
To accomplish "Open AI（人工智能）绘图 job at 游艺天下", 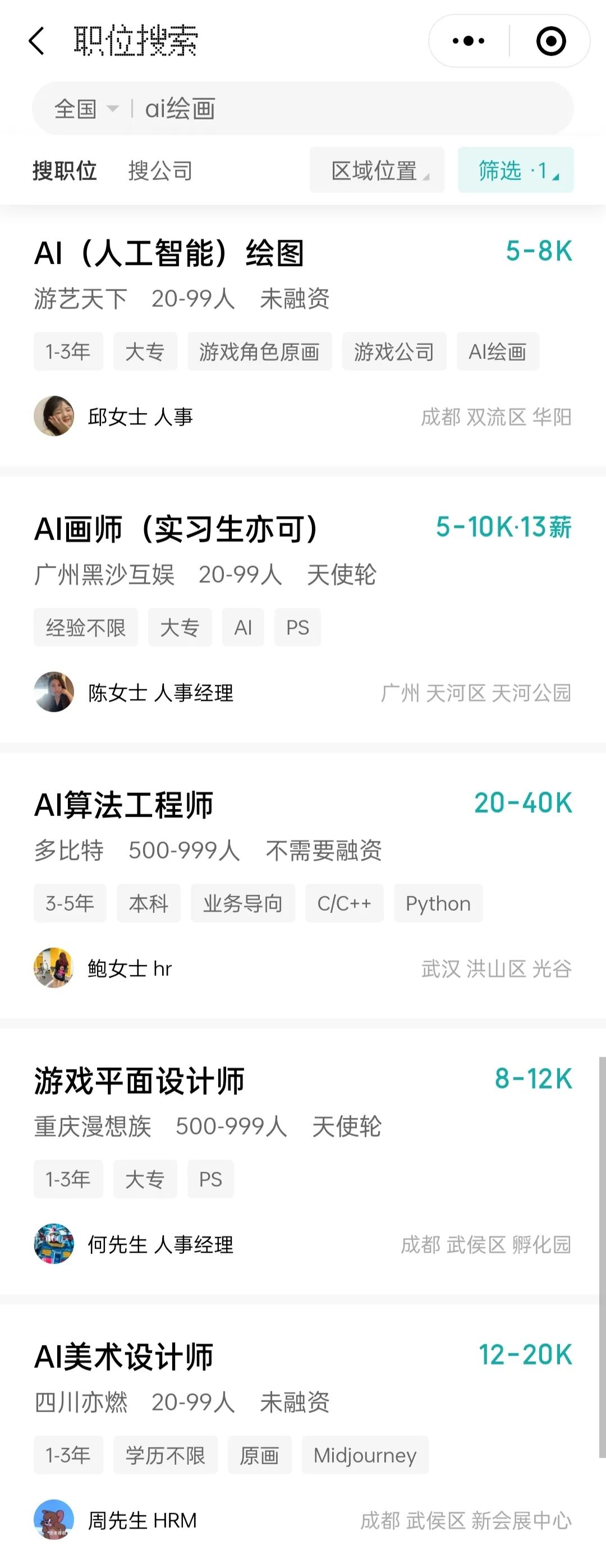I will point(171,253).
